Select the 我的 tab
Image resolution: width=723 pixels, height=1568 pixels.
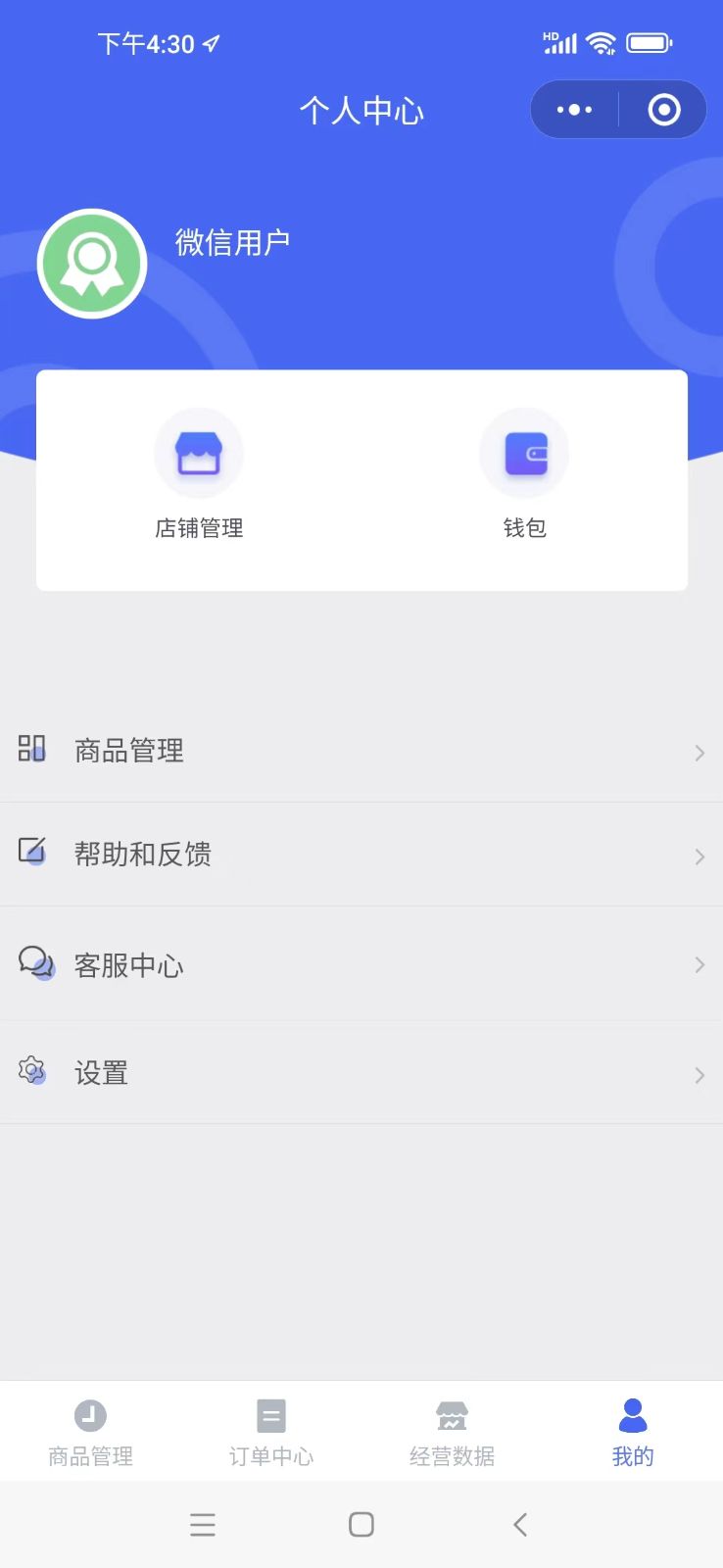click(633, 1433)
